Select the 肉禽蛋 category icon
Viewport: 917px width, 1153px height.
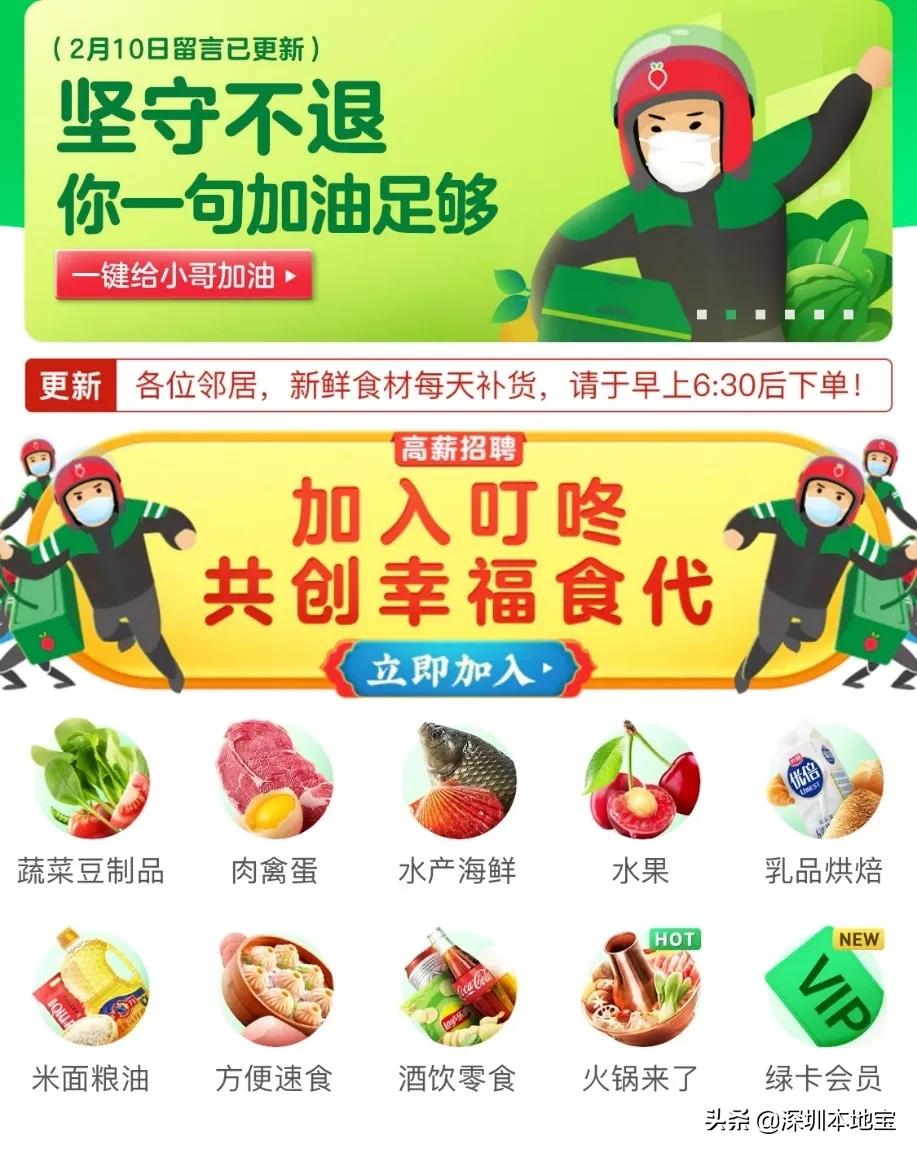pyautogui.click(x=273, y=789)
